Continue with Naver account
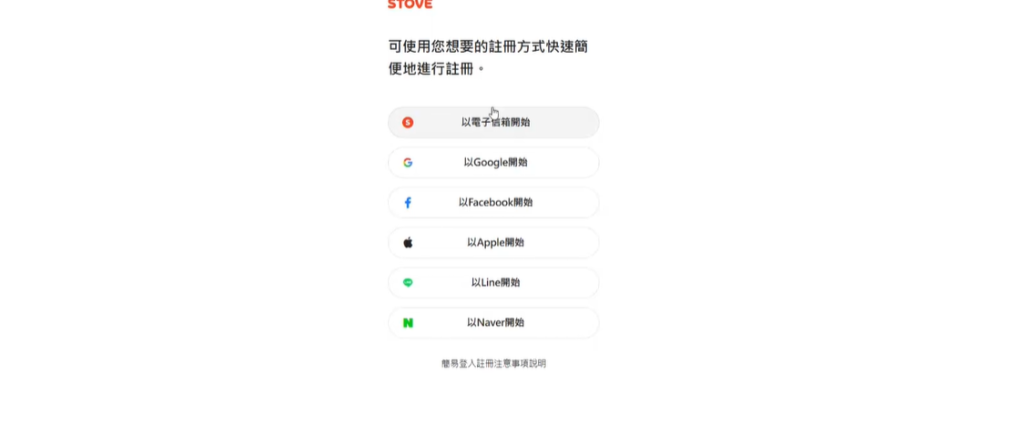 pos(494,322)
